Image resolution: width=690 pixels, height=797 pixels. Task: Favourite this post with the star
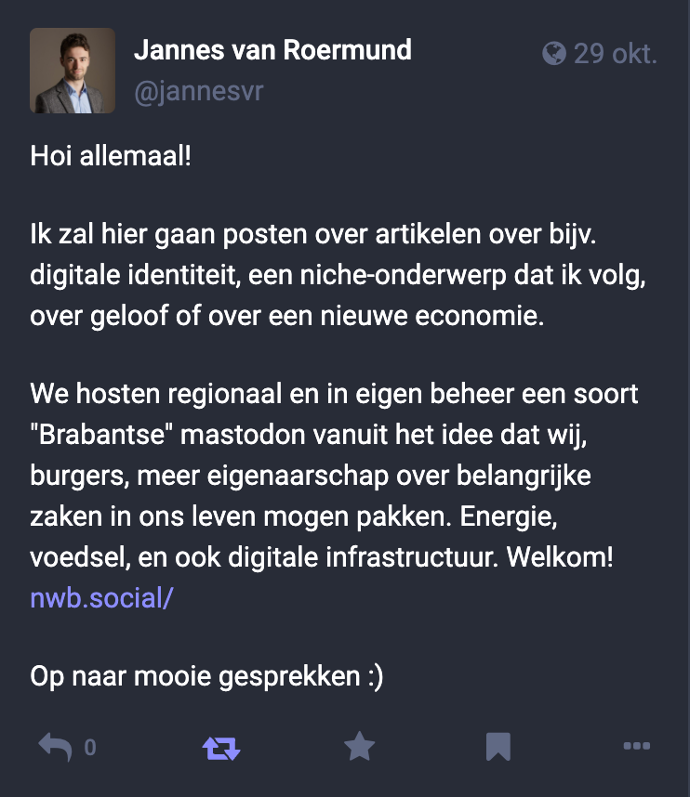[x=359, y=746]
